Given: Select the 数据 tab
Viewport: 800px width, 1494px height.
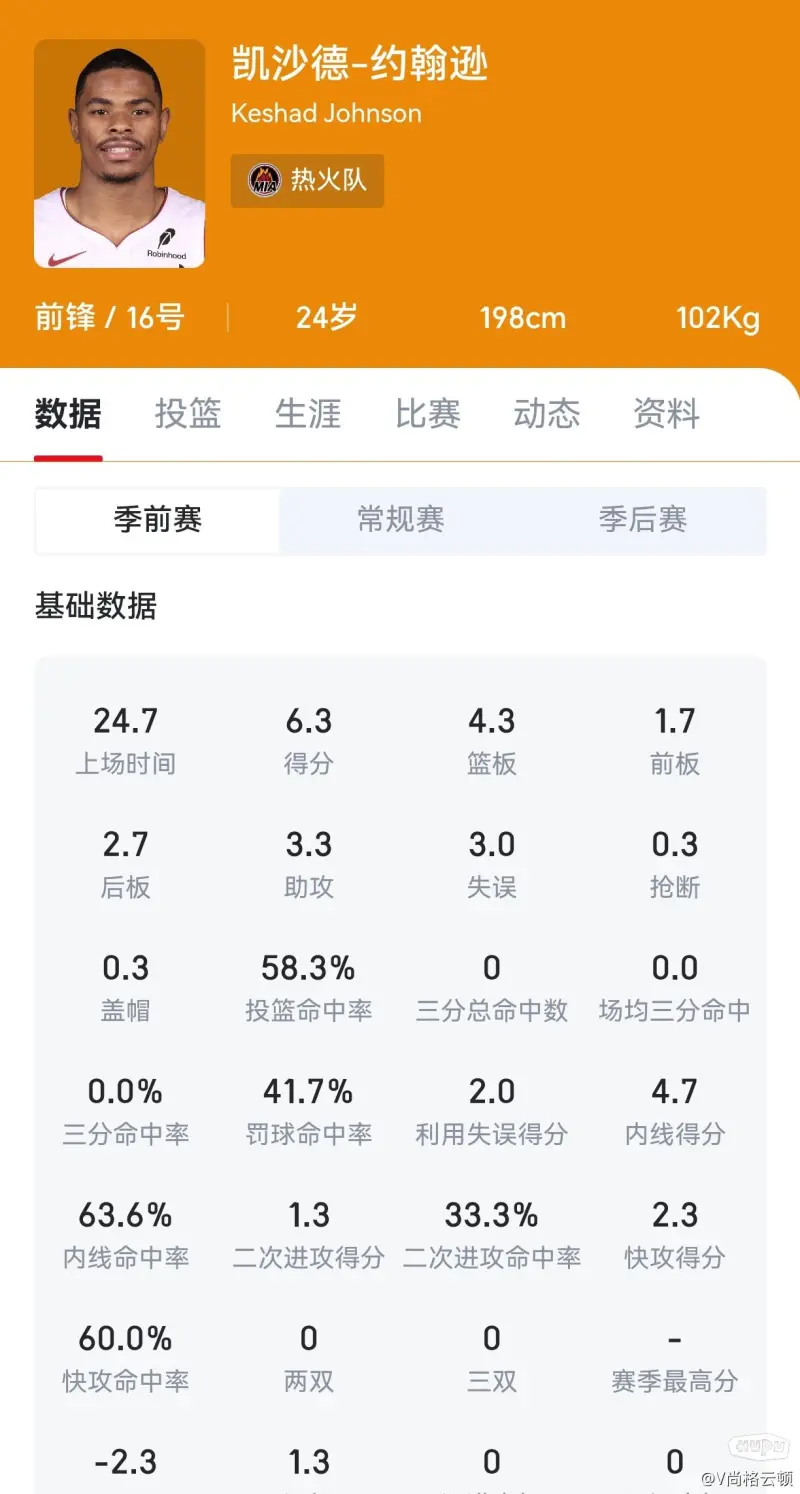Looking at the screenshot, I should [68, 414].
